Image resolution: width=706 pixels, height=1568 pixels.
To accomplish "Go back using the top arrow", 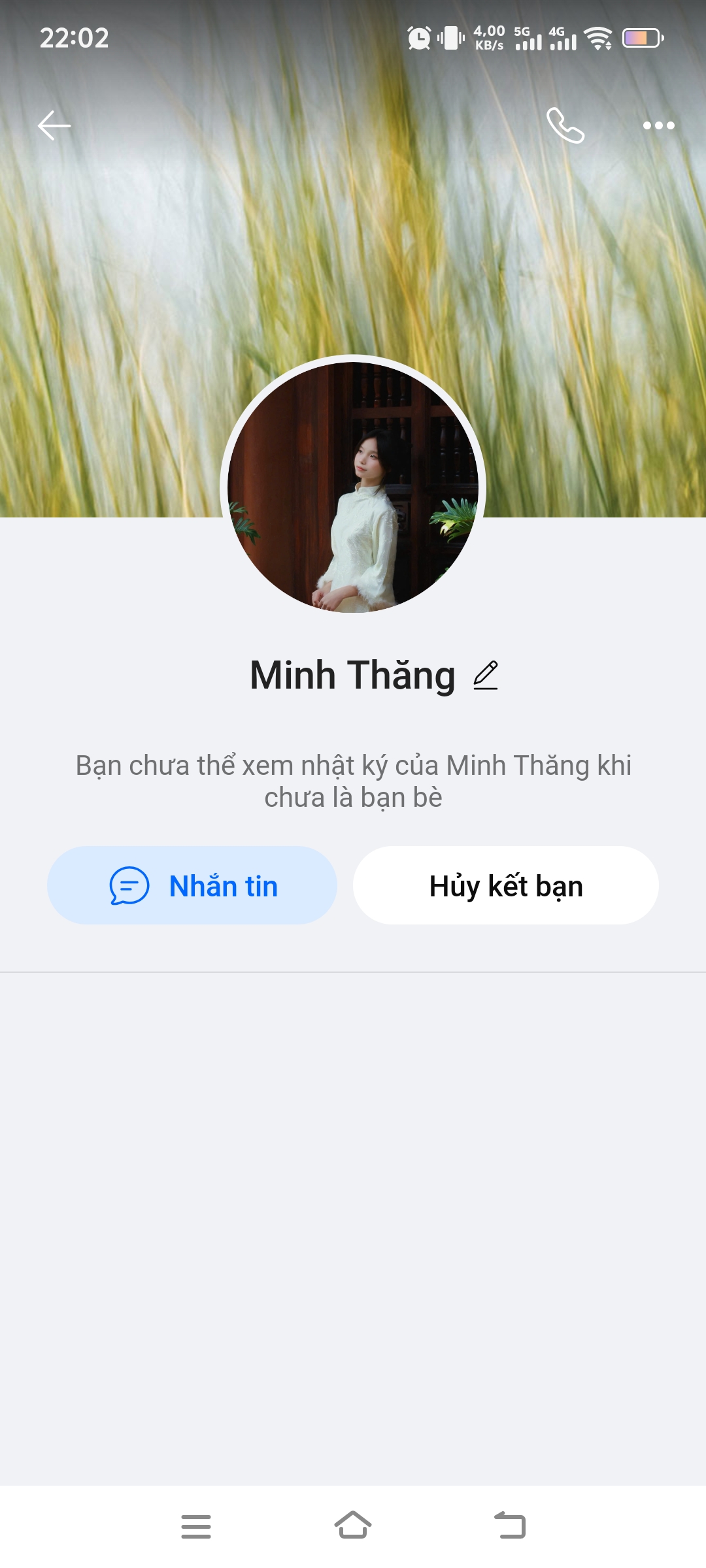I will click(54, 125).
